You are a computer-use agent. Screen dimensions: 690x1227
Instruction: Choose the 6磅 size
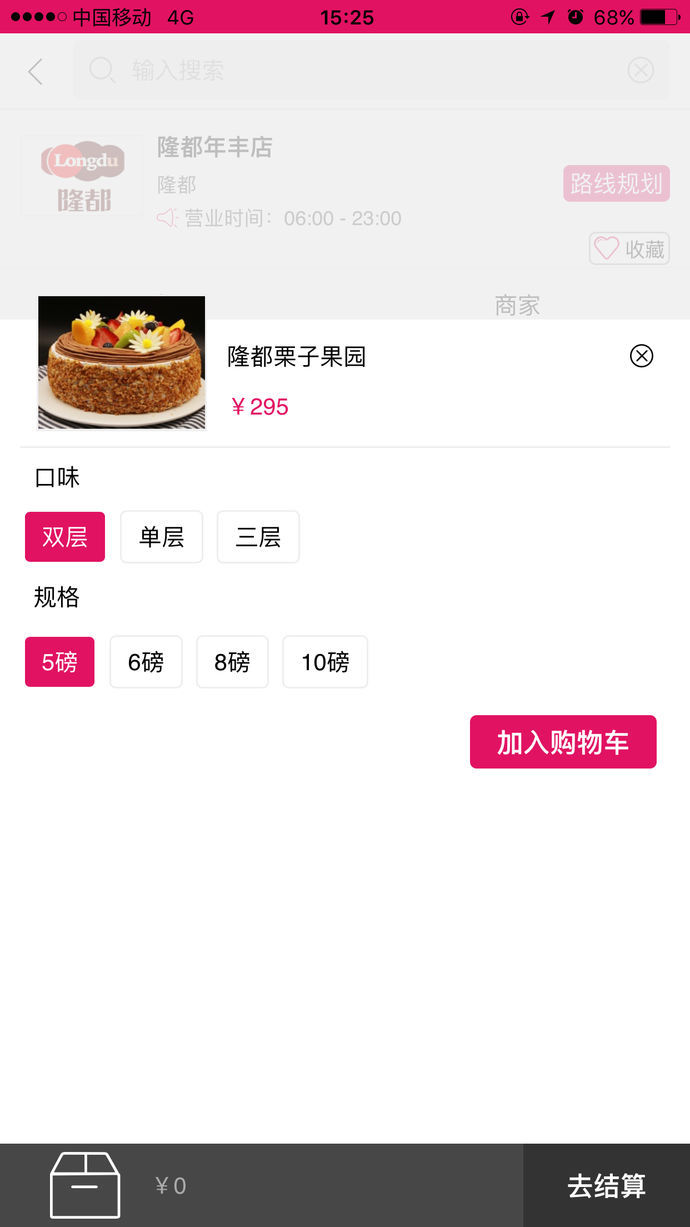pos(146,662)
